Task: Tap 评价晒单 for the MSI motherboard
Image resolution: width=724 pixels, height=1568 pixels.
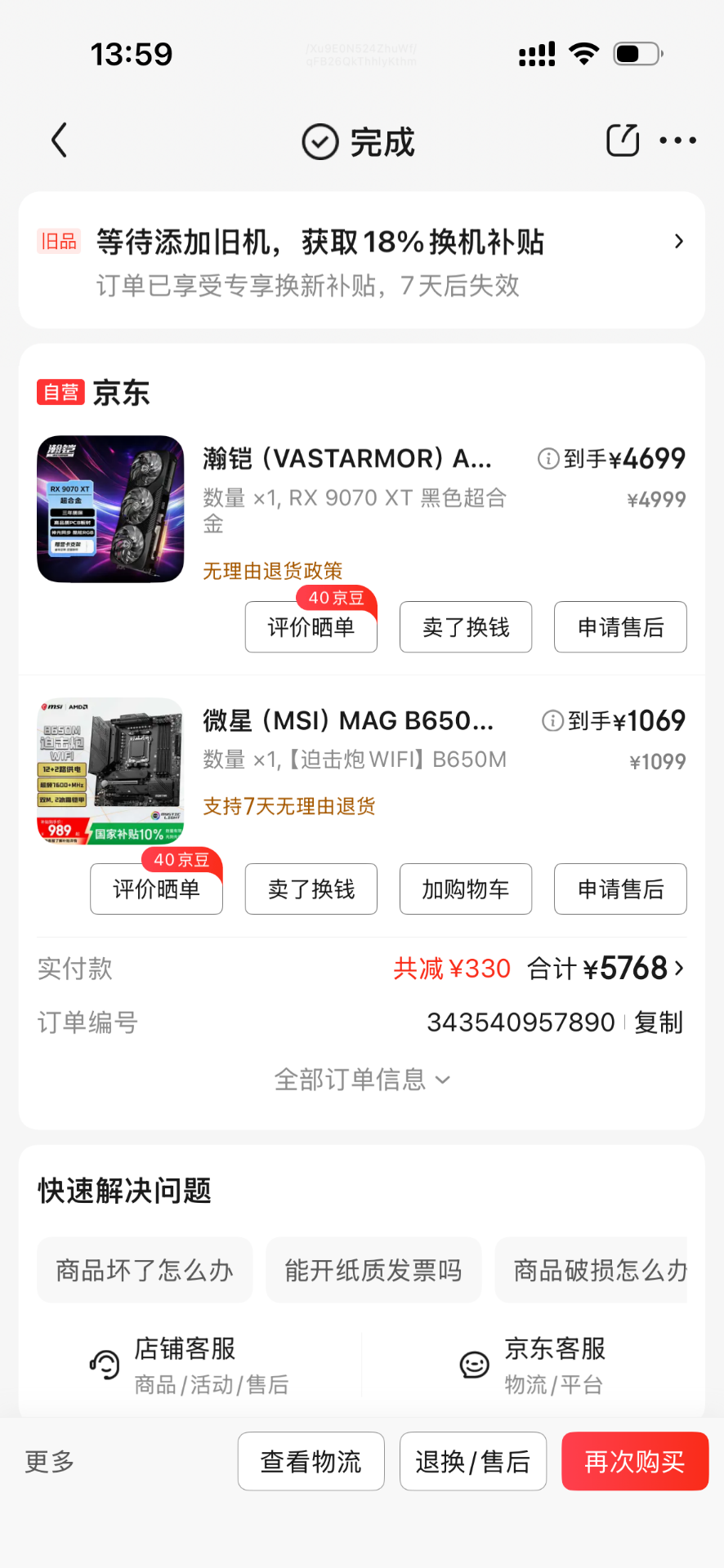Action: (156, 889)
